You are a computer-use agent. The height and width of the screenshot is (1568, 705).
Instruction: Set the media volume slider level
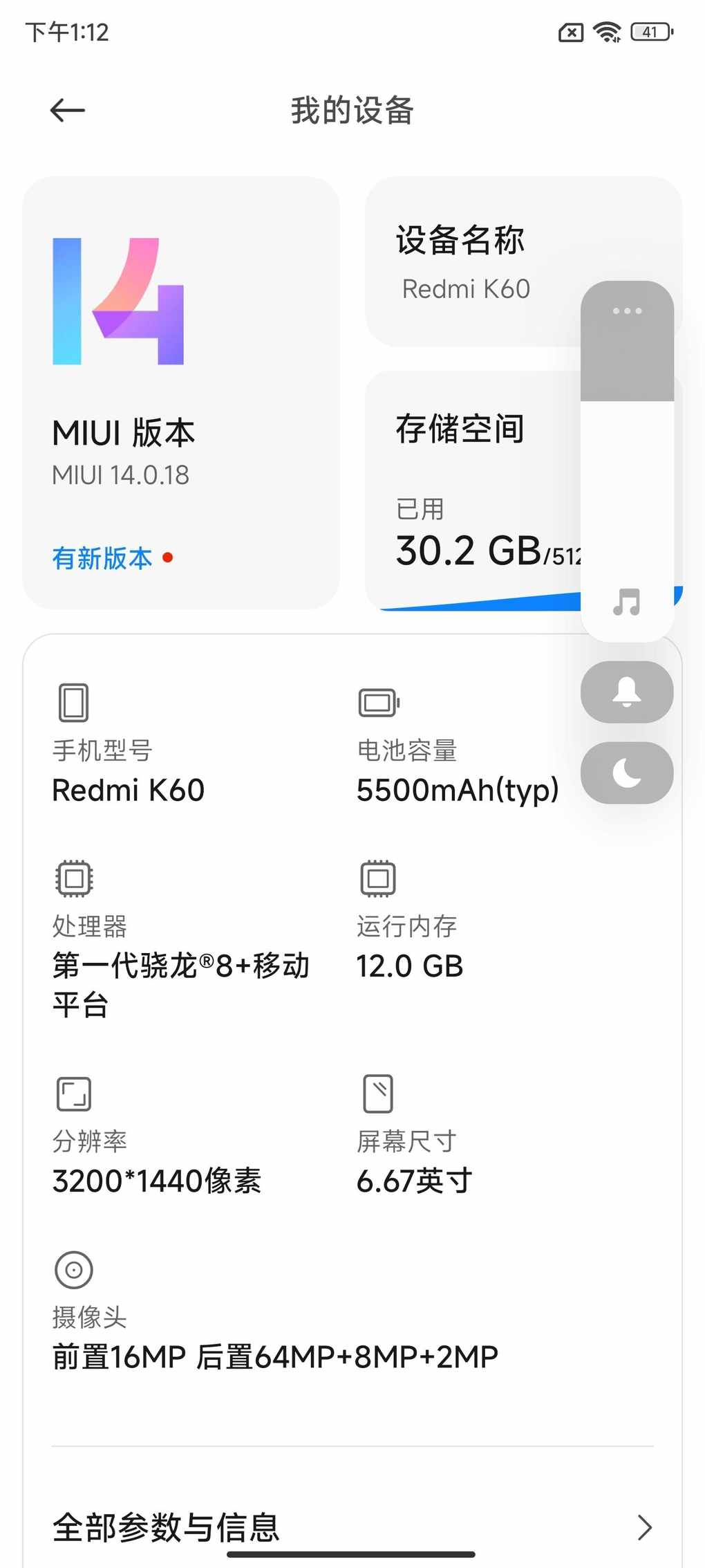pos(627,461)
